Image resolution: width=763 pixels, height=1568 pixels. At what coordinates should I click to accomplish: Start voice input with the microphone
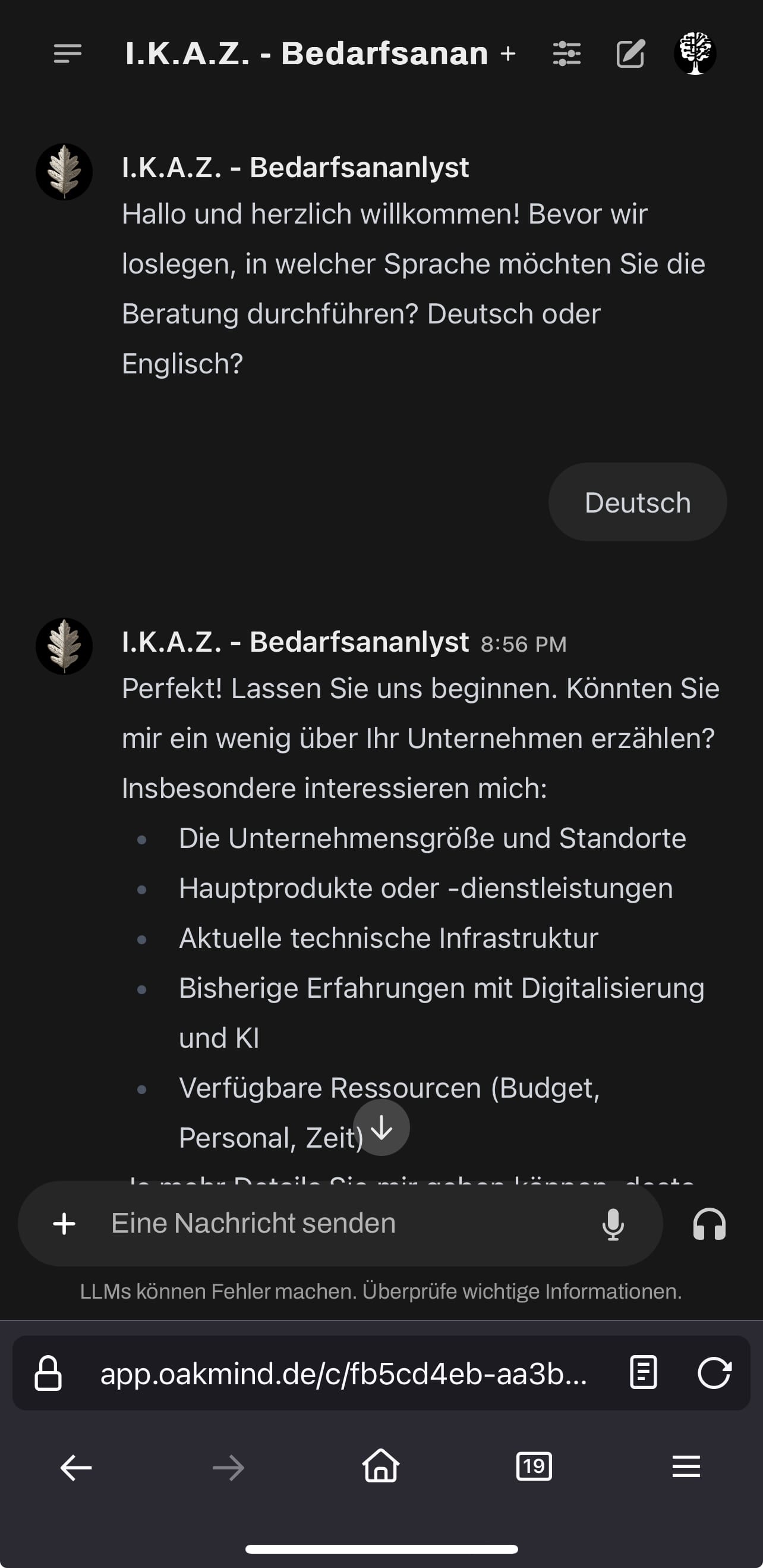click(x=613, y=1224)
